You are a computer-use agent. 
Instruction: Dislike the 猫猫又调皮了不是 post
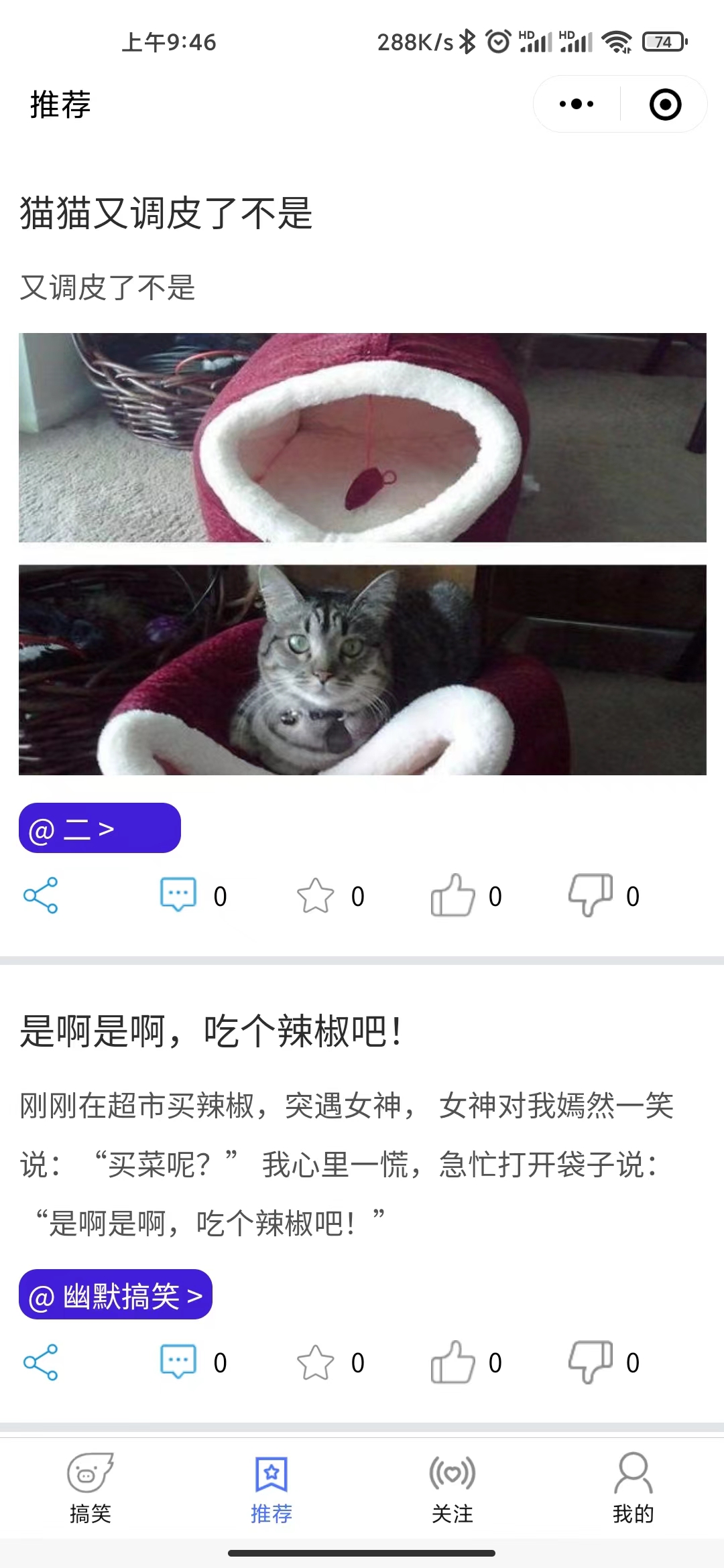point(590,895)
